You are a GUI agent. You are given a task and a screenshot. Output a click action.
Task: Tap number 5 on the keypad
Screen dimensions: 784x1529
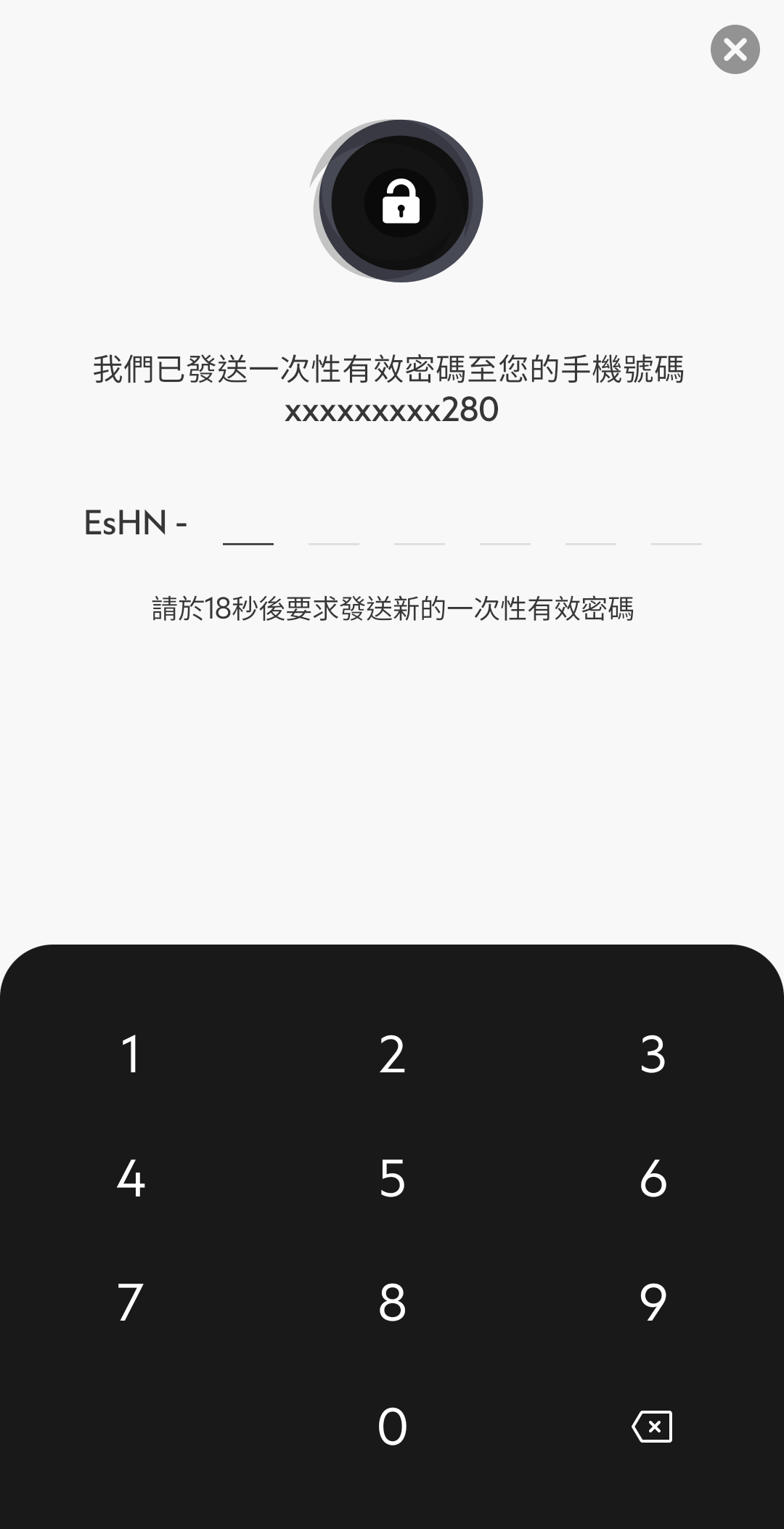click(392, 1180)
